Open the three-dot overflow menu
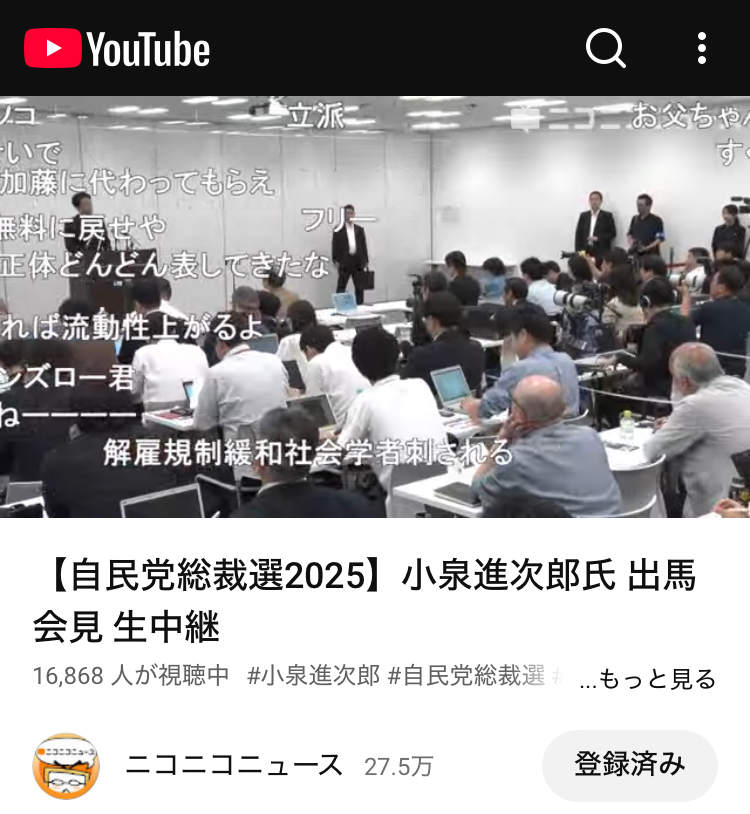750x814 pixels. tap(702, 47)
